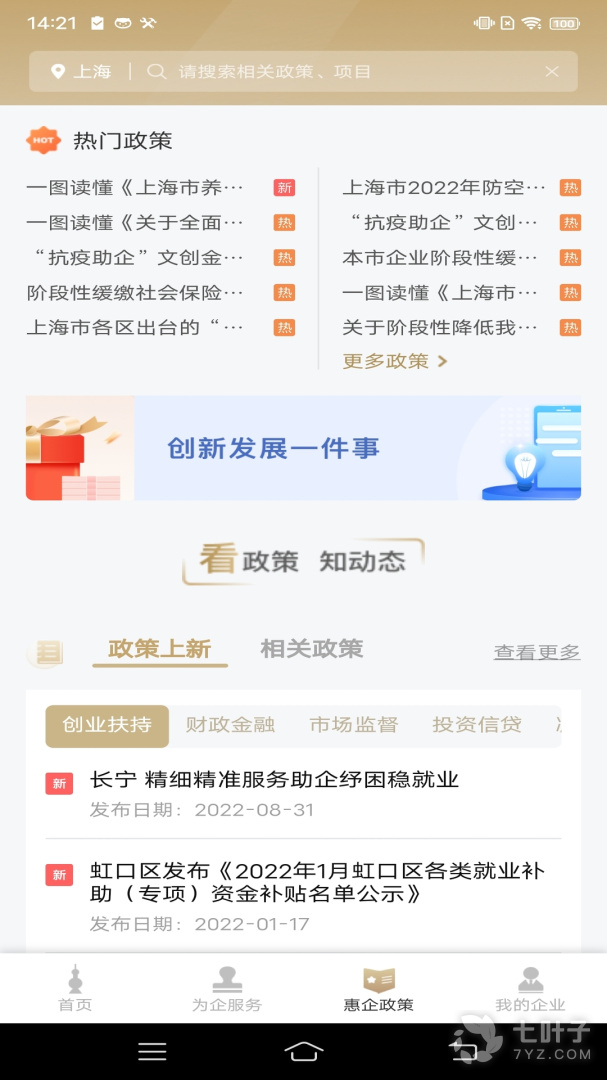
Task: Clear the search box with the X
Action: click(x=552, y=72)
